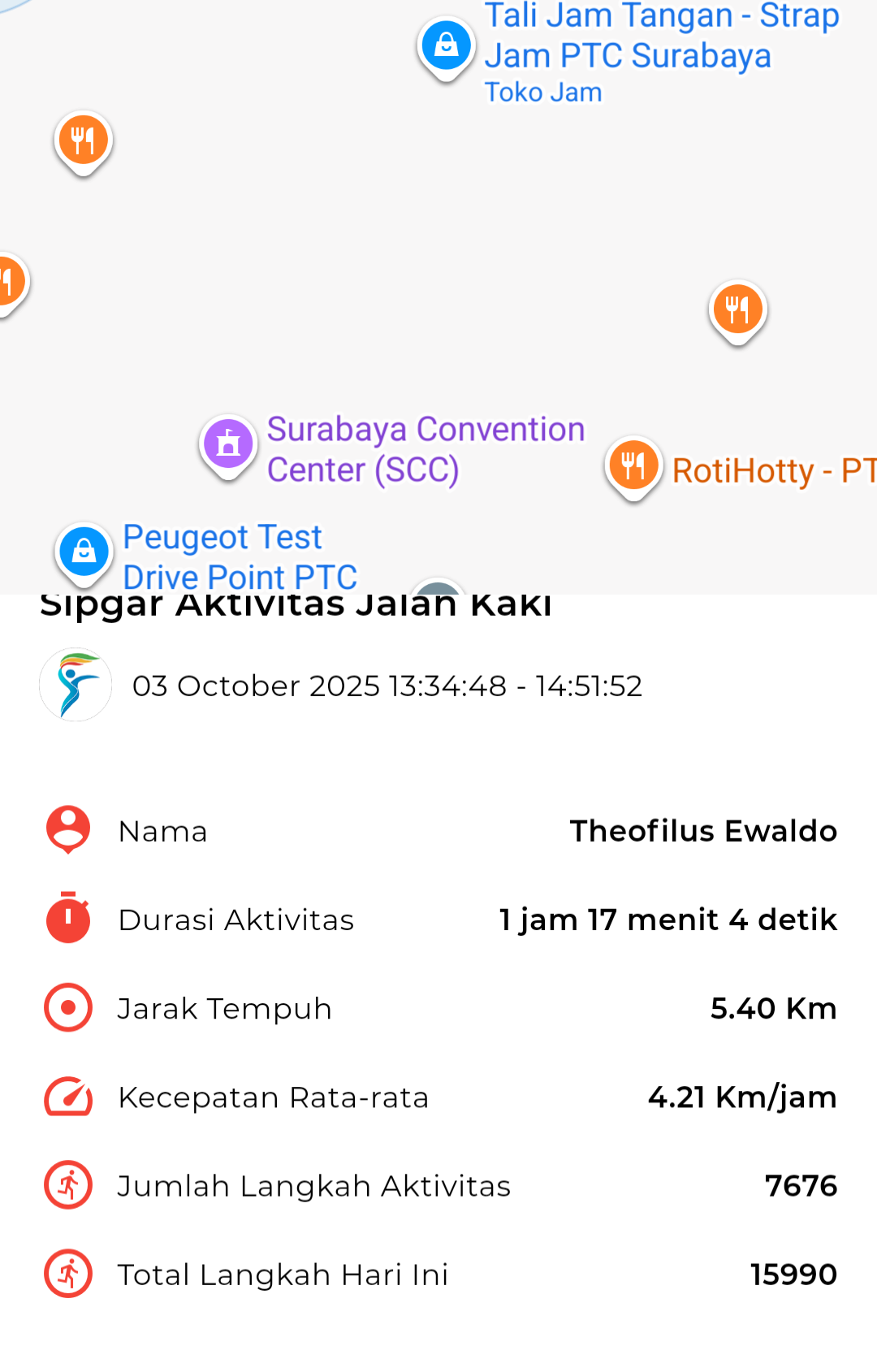Select Peugeot Test Drive Point PTC marker

pos(84,552)
